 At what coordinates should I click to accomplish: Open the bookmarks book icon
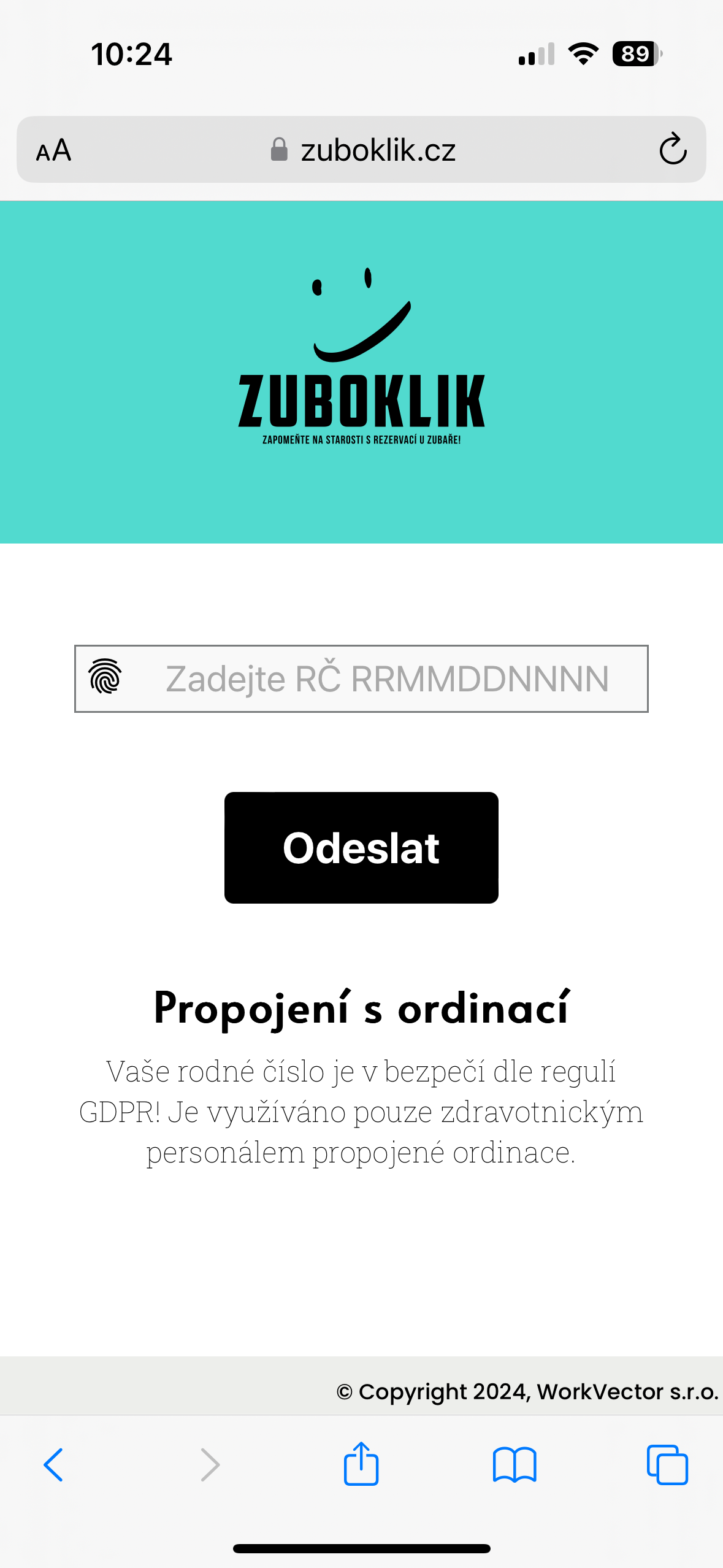tap(515, 1464)
